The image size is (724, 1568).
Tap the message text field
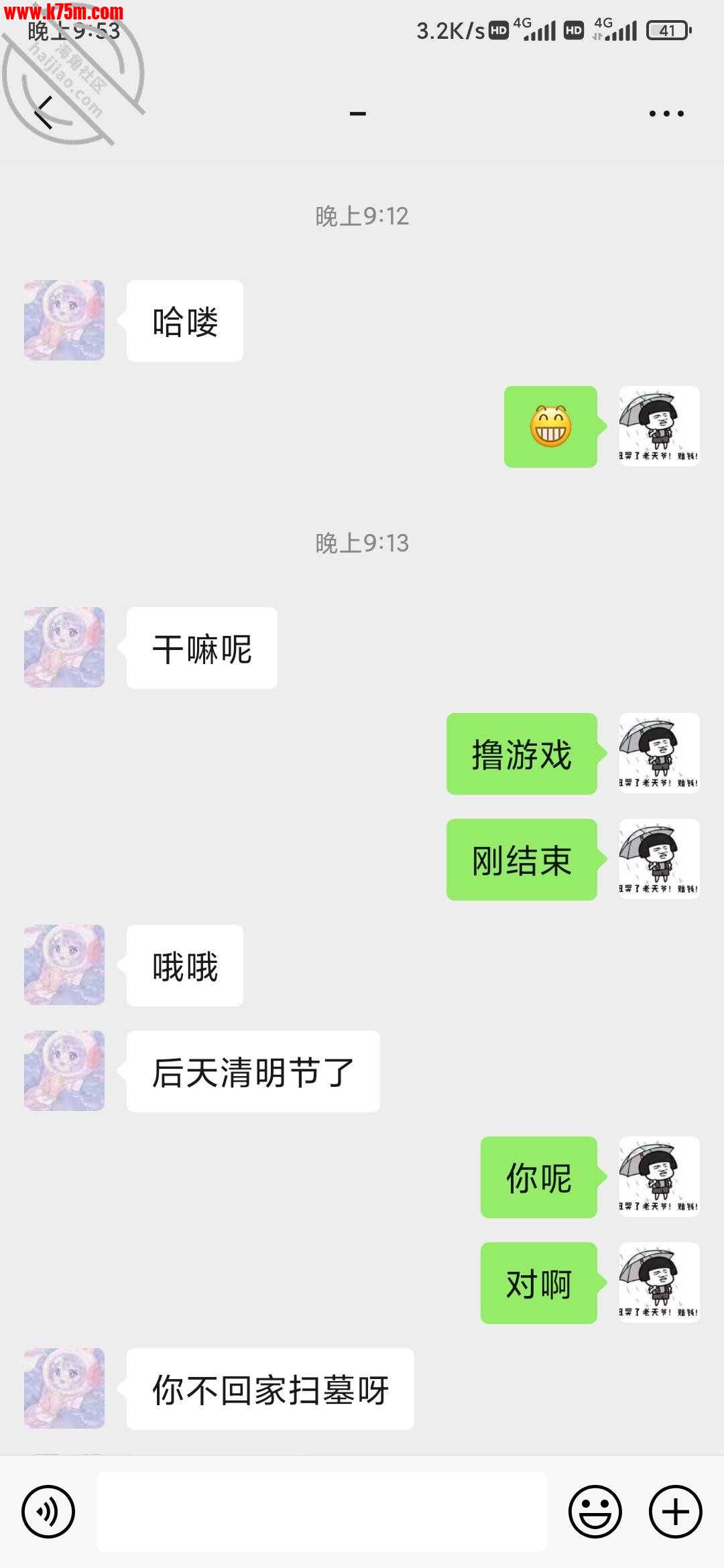point(322,1512)
